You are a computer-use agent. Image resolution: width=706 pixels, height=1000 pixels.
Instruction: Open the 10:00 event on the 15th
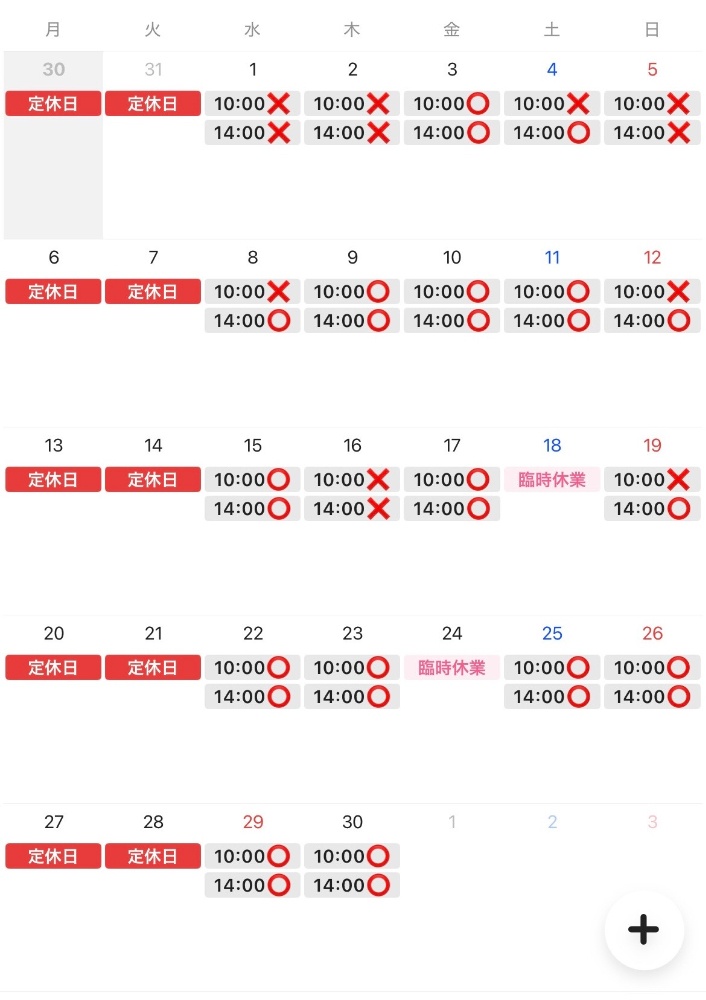(x=252, y=479)
